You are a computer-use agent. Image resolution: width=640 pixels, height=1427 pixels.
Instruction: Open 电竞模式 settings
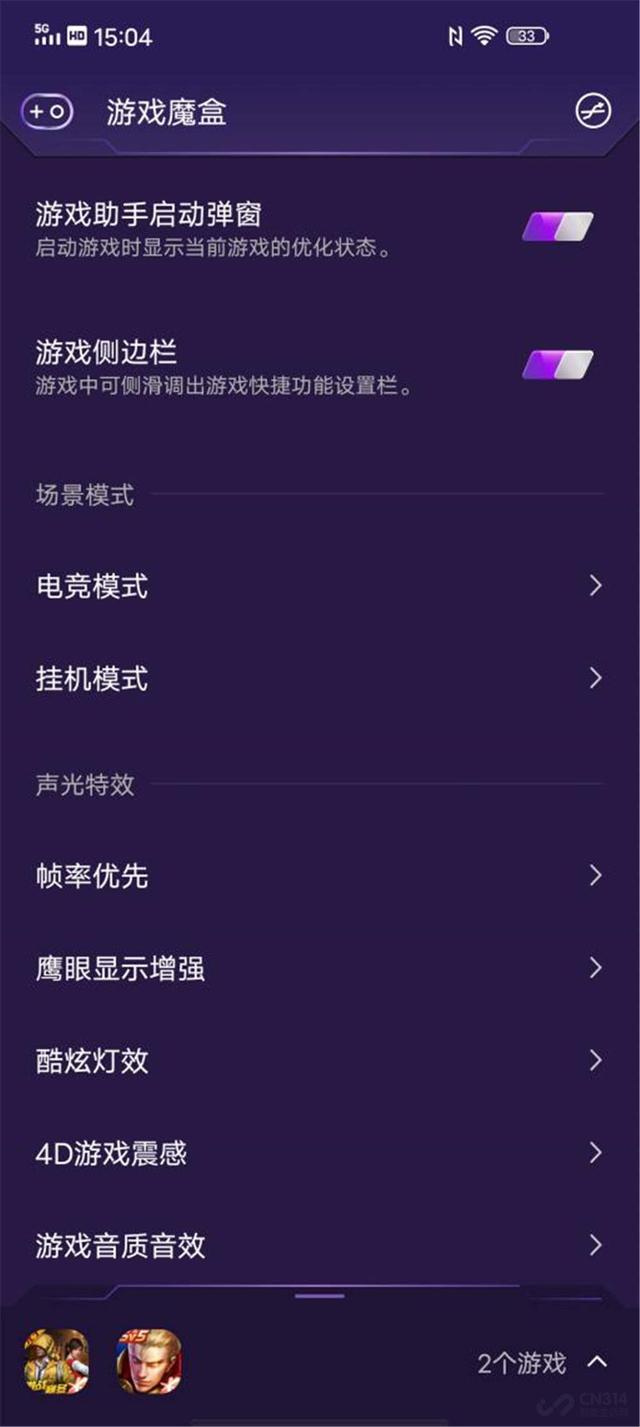tap(320, 586)
